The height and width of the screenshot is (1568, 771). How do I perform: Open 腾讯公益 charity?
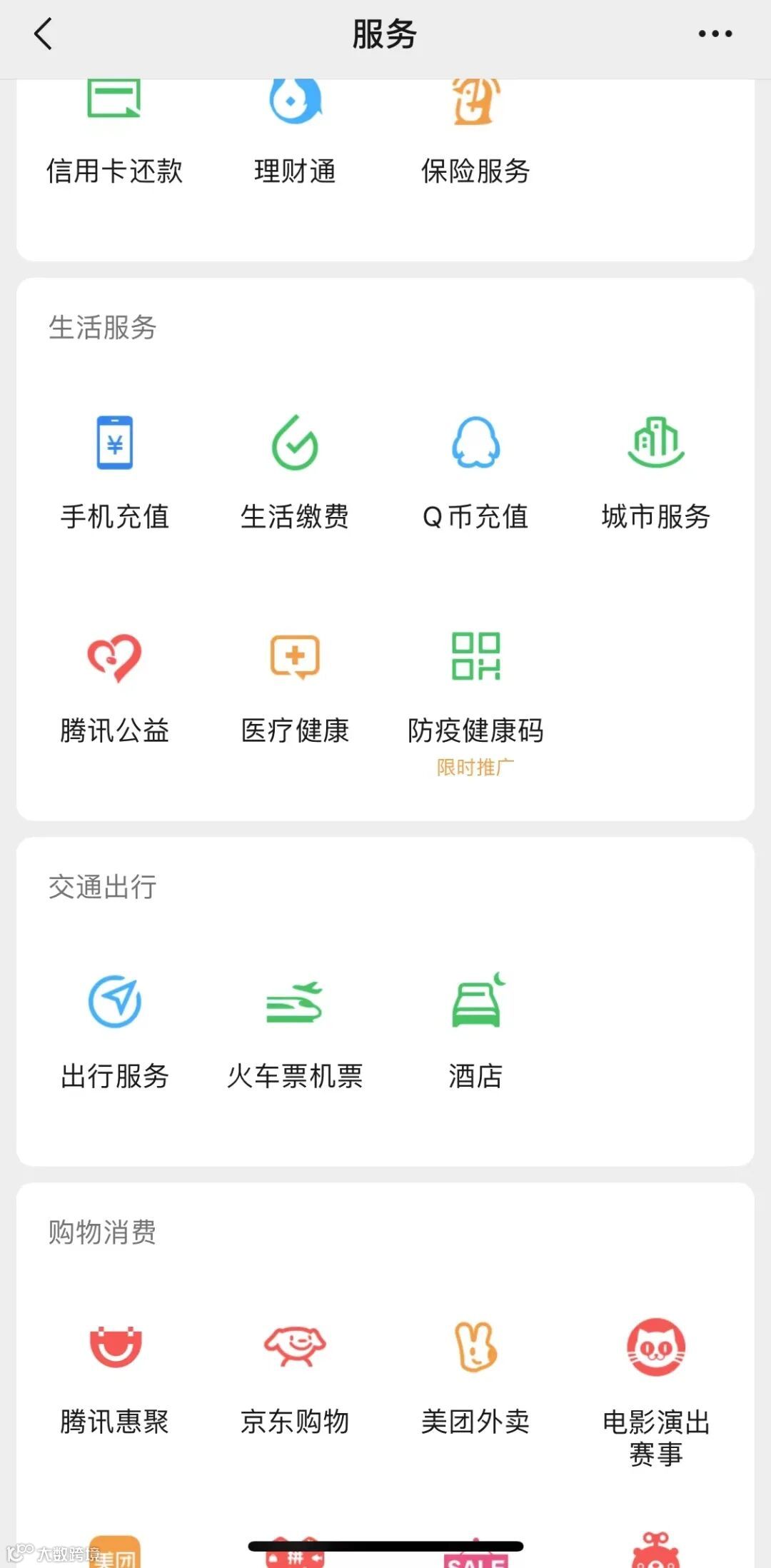tap(114, 685)
